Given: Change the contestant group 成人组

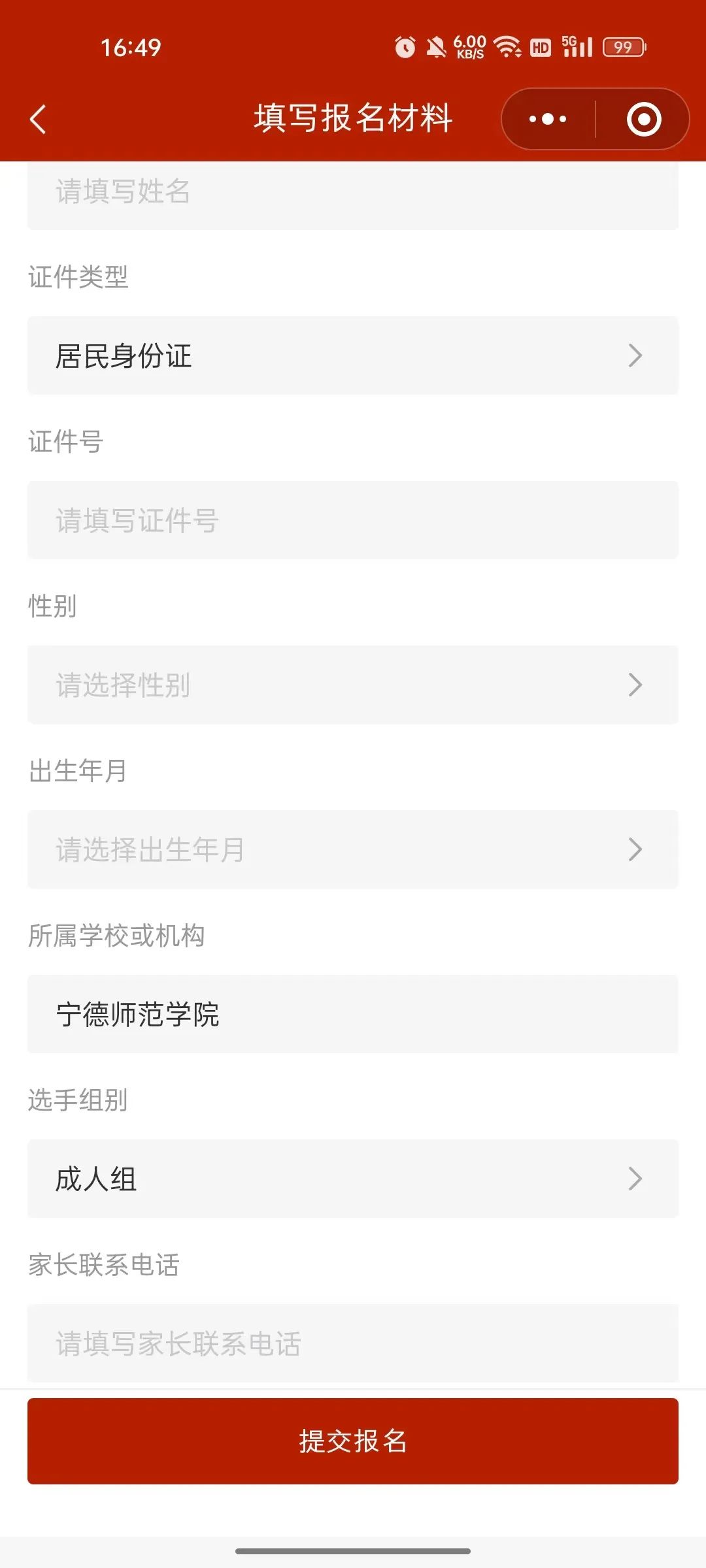Looking at the screenshot, I should coord(353,1179).
